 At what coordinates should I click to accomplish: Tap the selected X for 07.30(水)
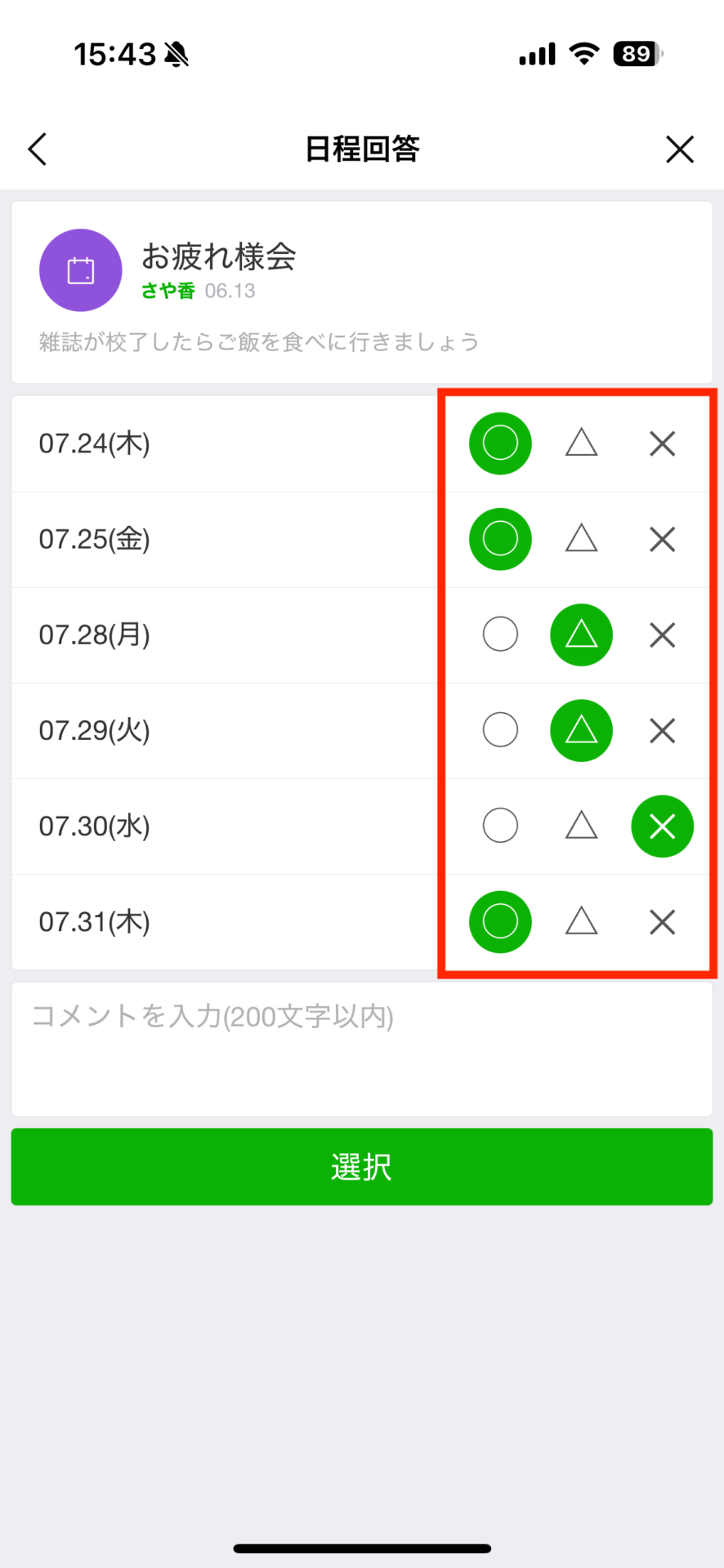[x=662, y=826]
